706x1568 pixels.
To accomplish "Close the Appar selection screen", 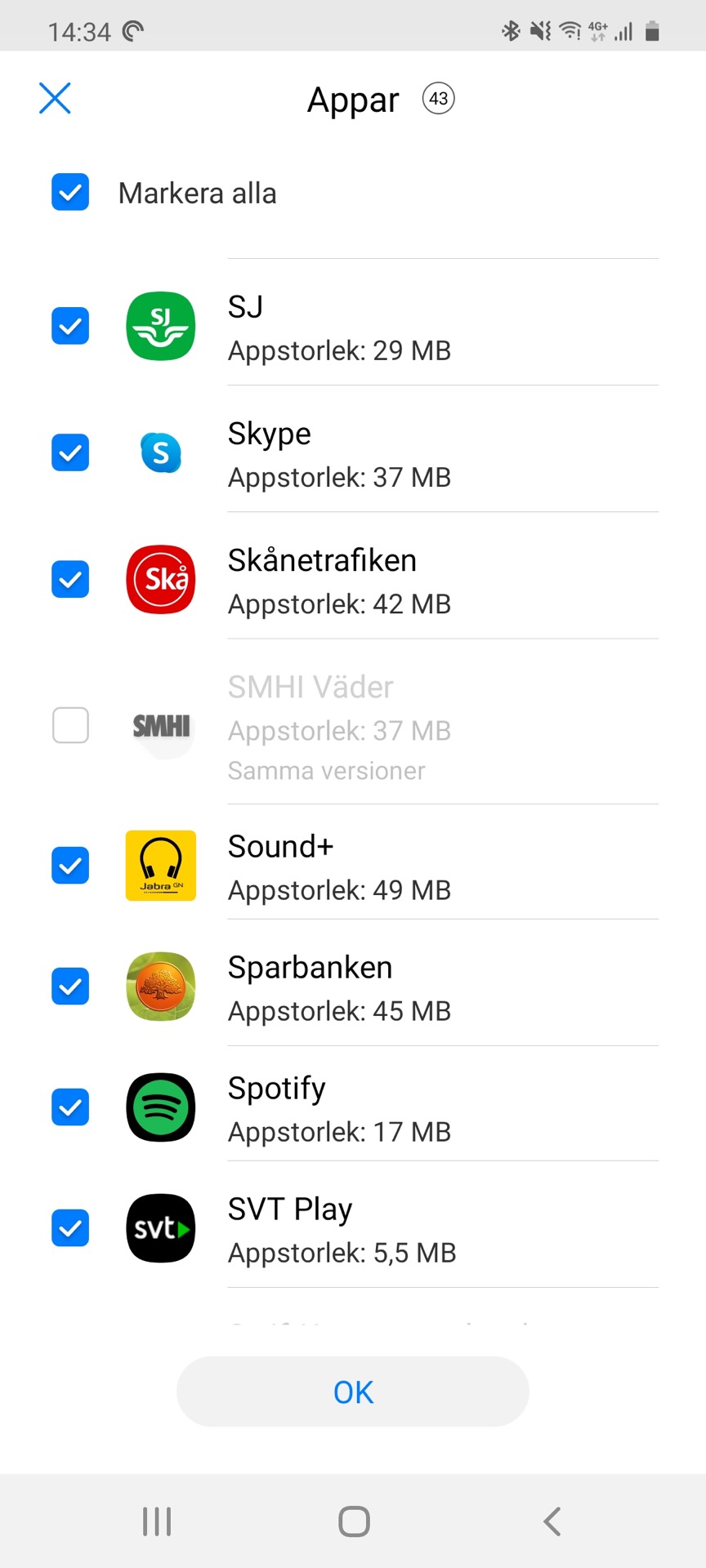I will pos(55,99).
